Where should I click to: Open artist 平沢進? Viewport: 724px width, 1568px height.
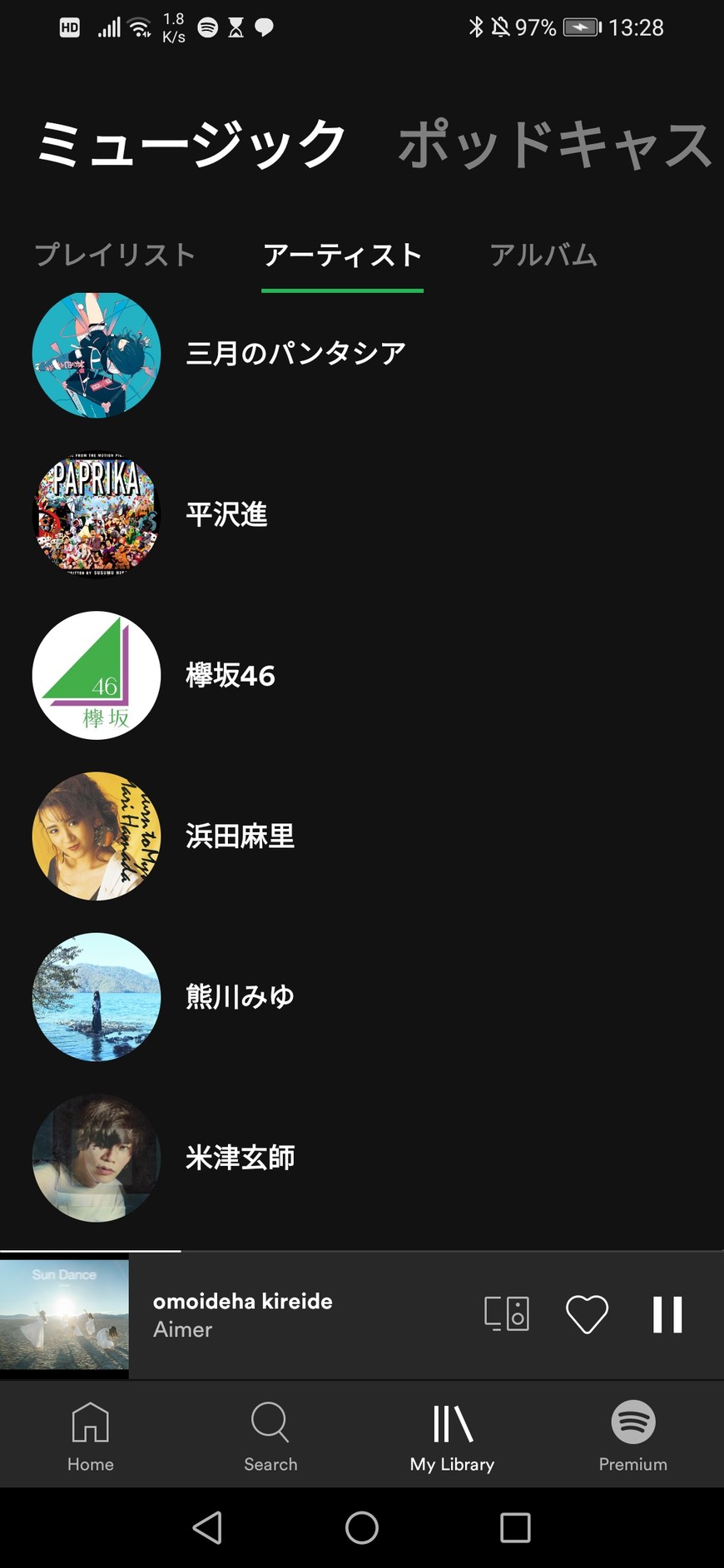tap(226, 514)
